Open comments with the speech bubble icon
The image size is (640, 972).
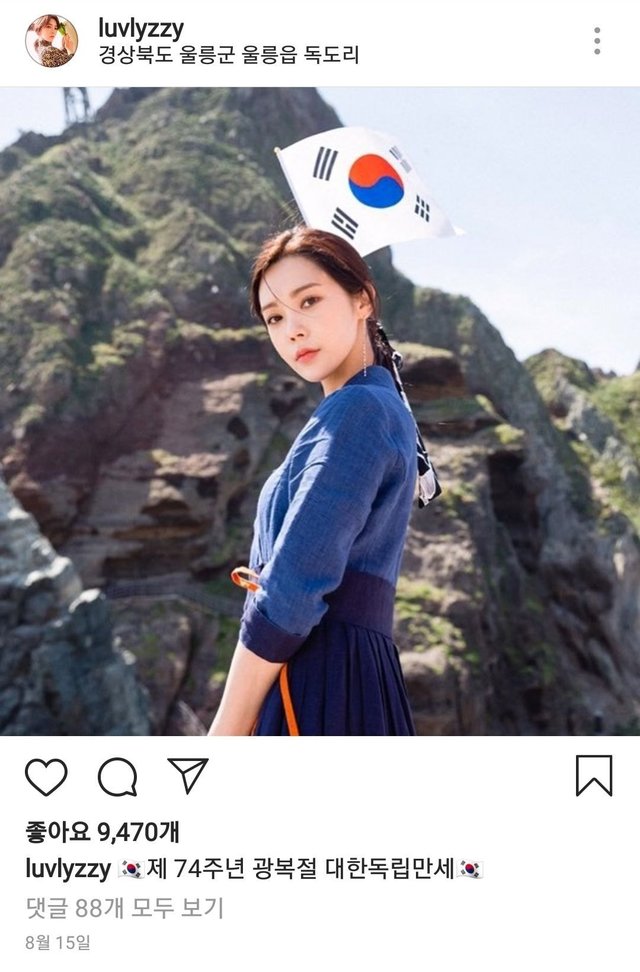click(x=117, y=777)
